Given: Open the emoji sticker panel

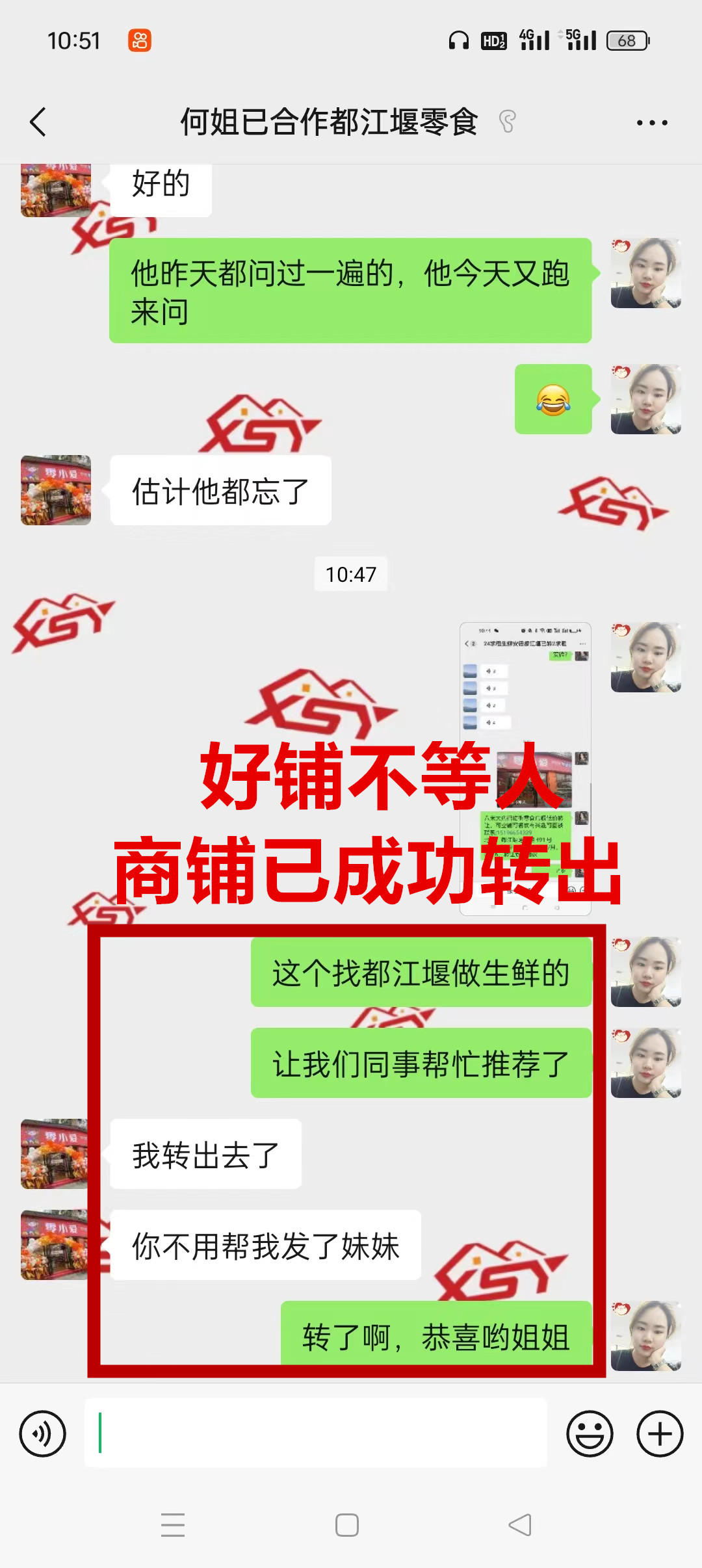Looking at the screenshot, I should [x=590, y=1433].
